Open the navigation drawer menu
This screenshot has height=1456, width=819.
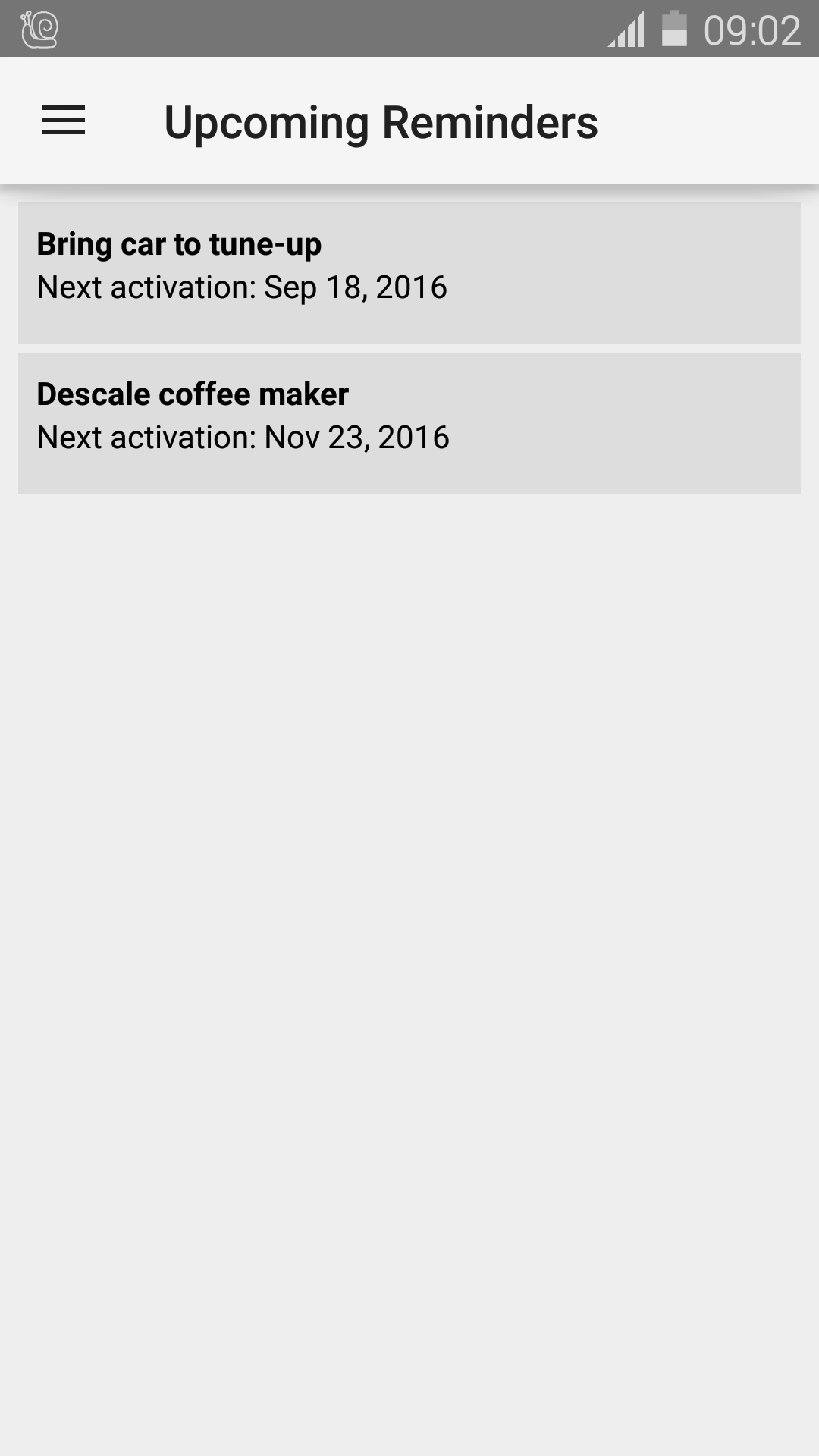pos(64,121)
